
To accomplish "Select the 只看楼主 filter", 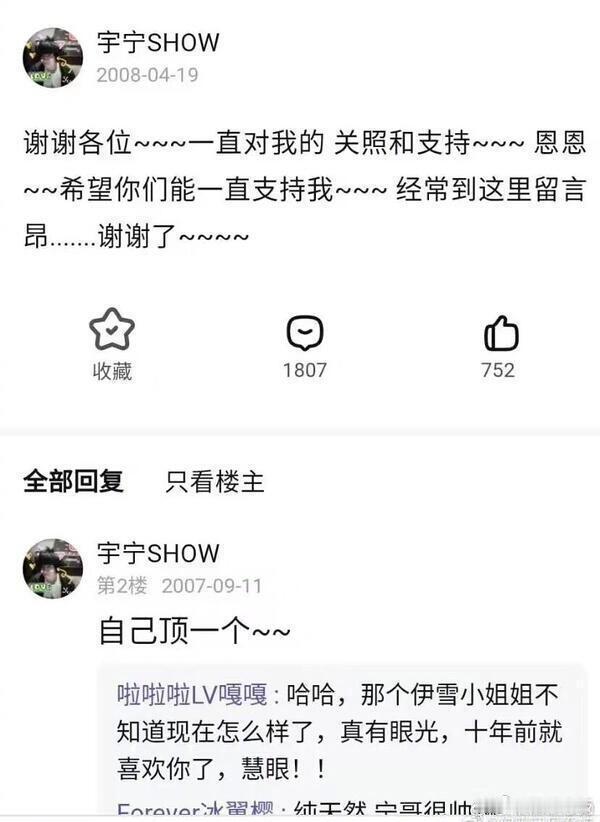I will [x=215, y=482].
